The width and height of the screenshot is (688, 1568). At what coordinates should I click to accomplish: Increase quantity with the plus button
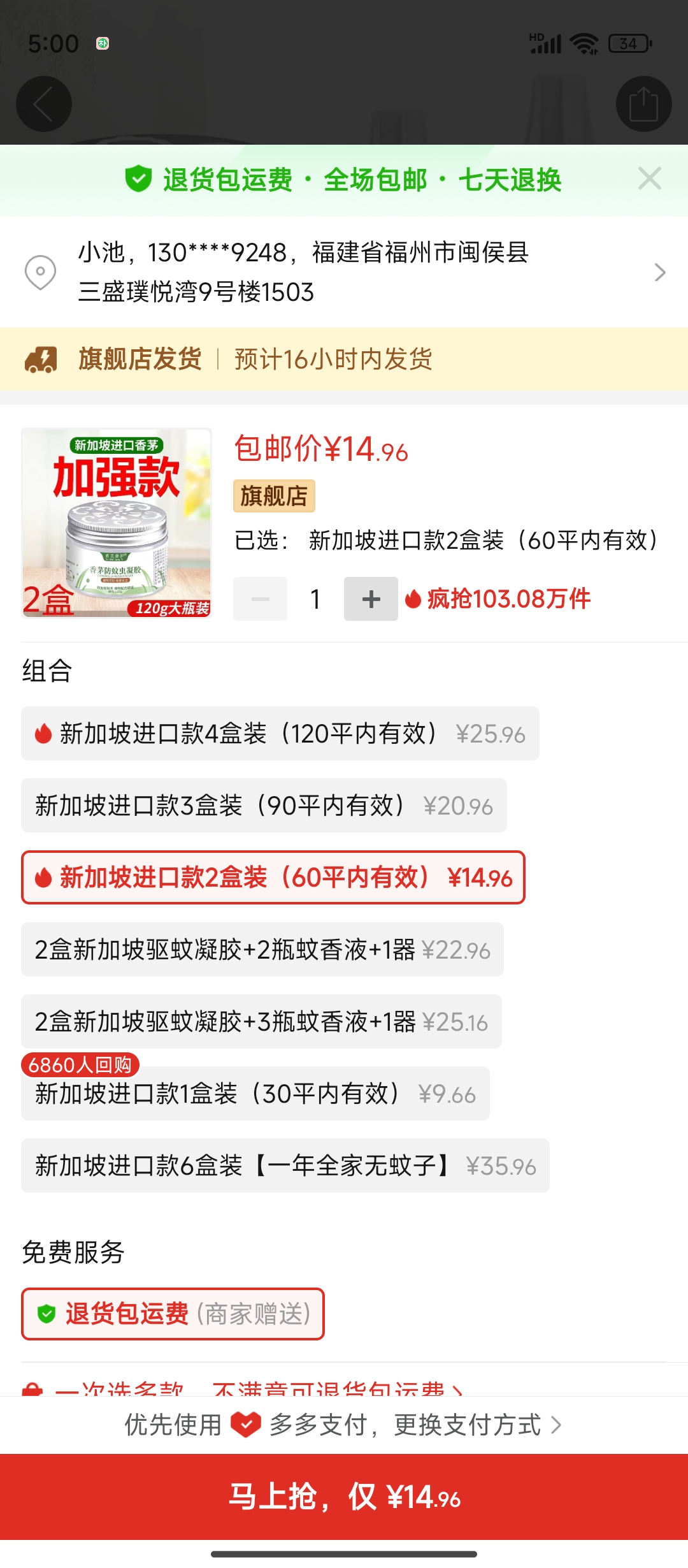click(371, 599)
